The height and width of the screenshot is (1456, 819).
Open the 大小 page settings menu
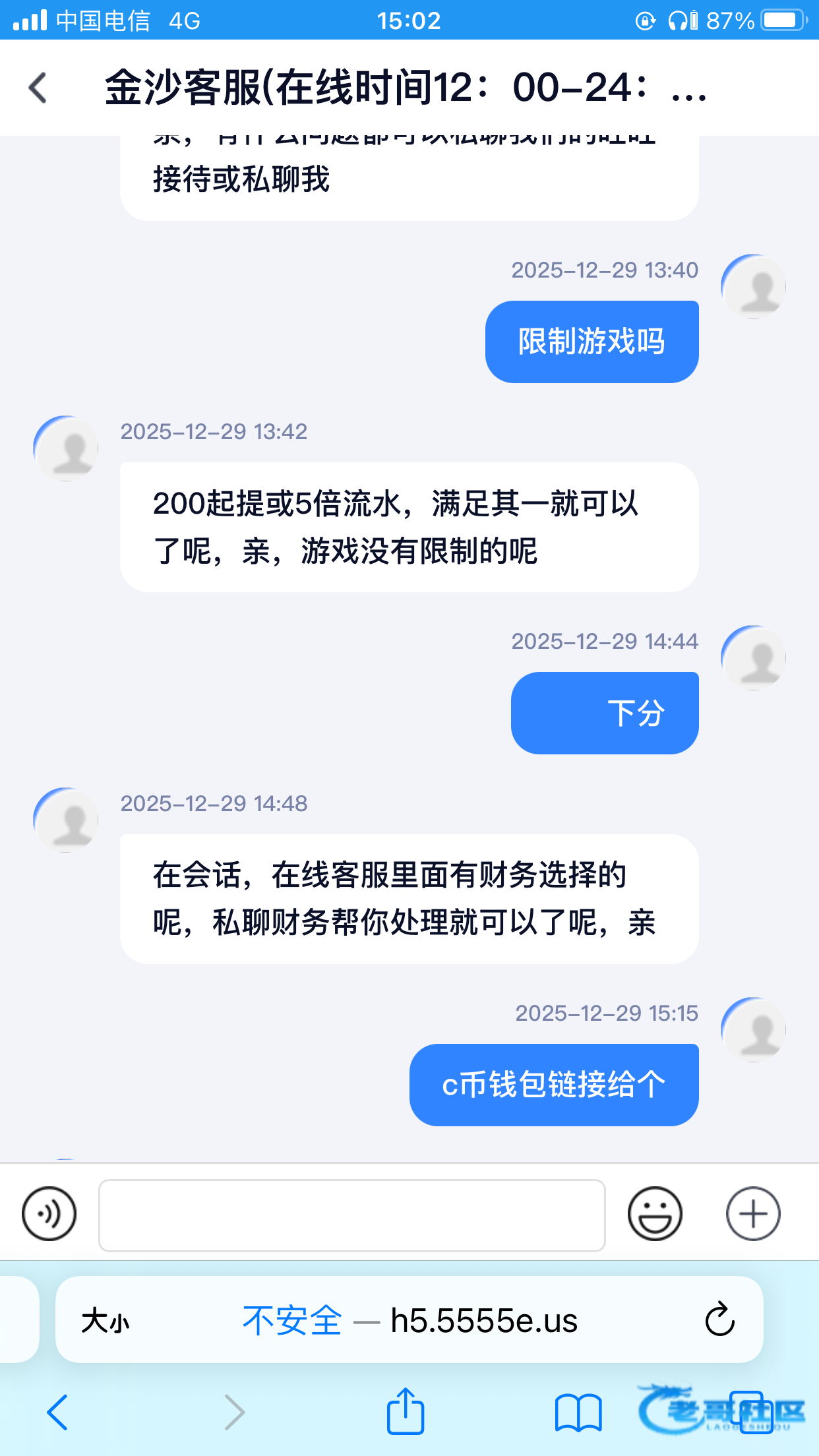coord(106,1321)
